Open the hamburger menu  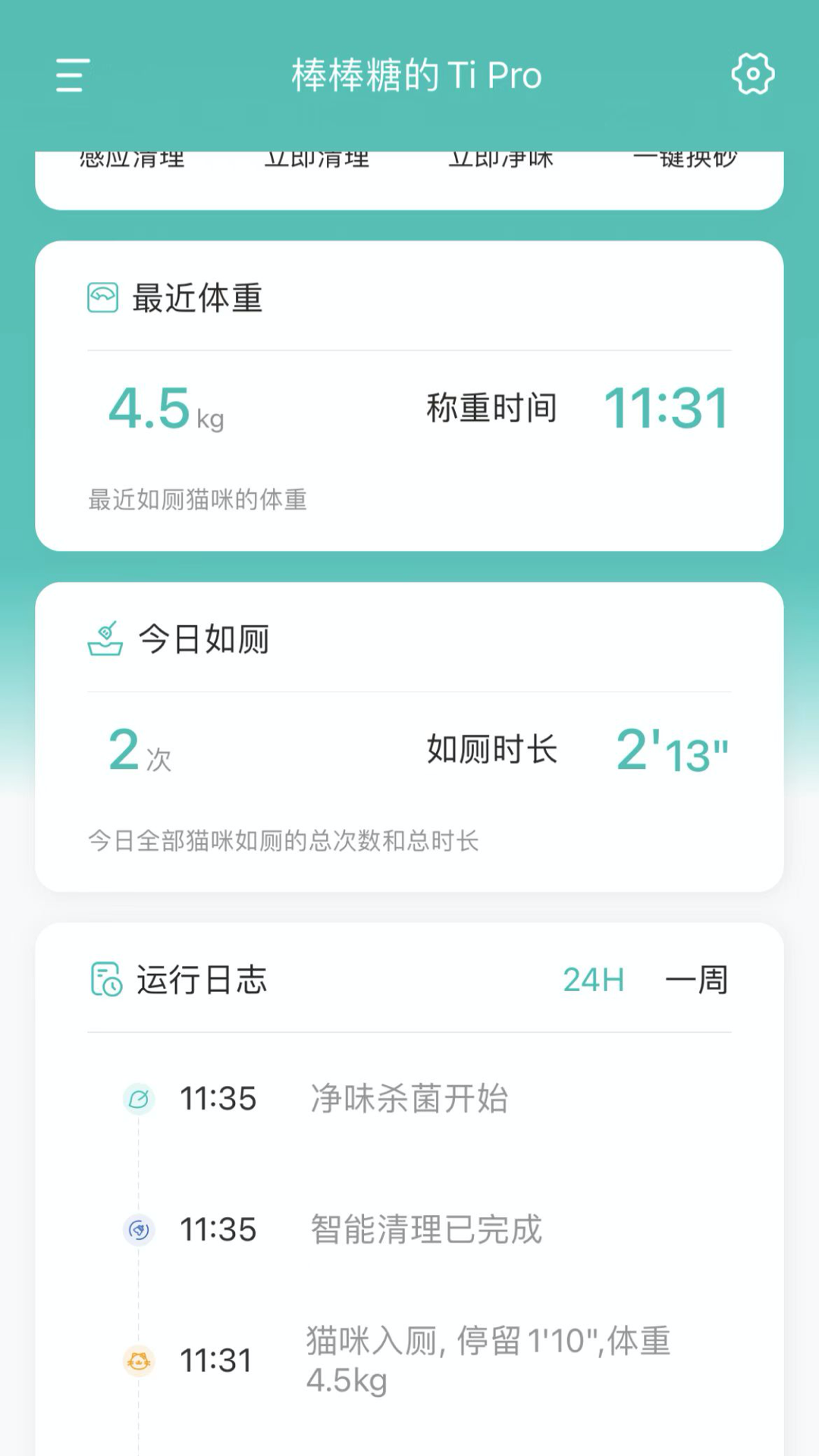[73, 75]
